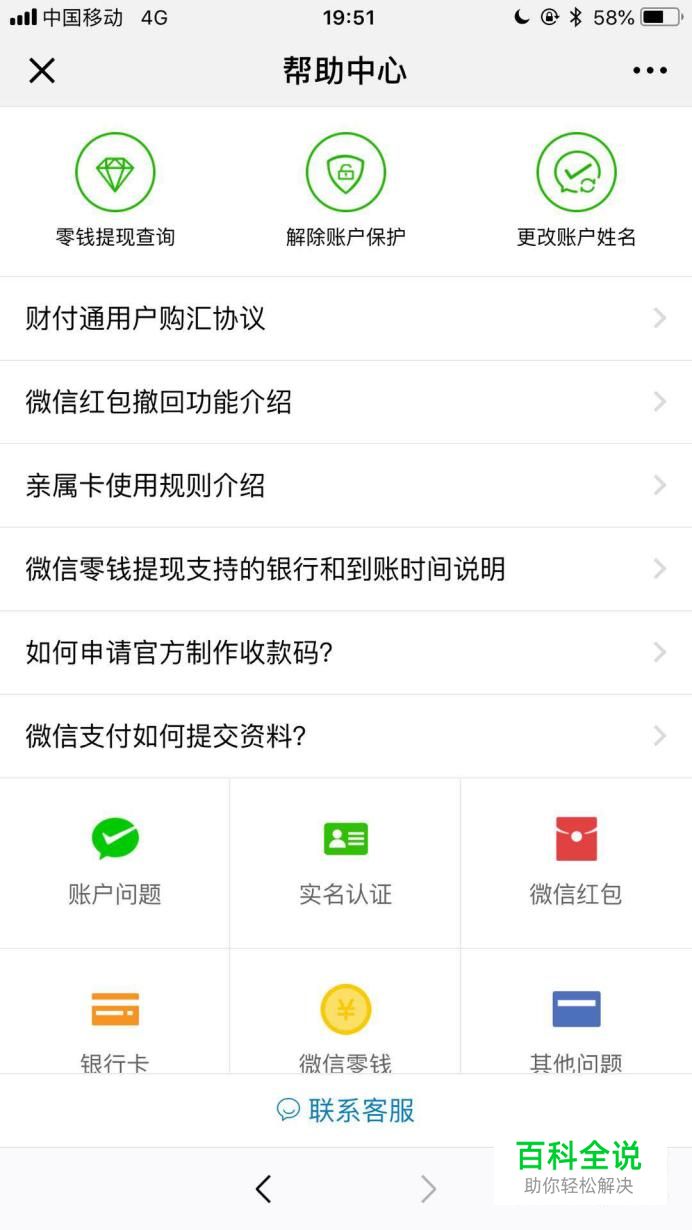Open the 账户问题 category
The width and height of the screenshot is (692, 1230).
tap(115, 863)
